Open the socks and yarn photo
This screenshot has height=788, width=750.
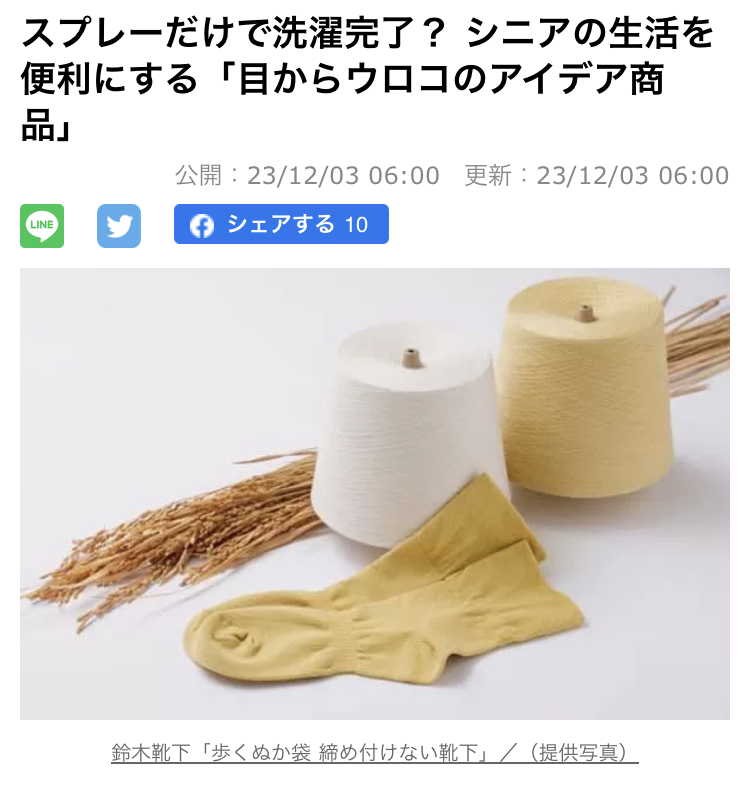[375, 493]
